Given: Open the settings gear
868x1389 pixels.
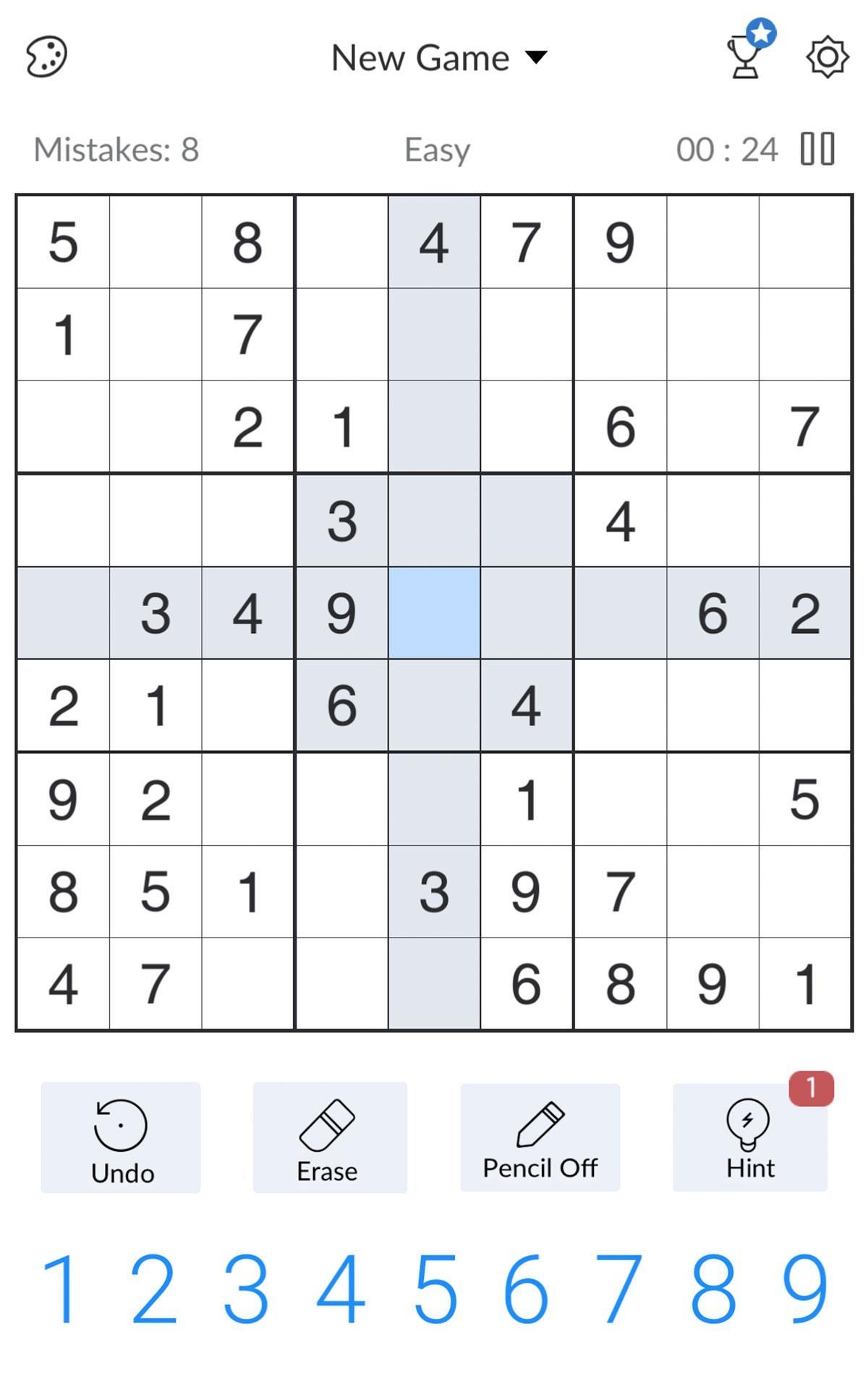Looking at the screenshot, I should click(x=827, y=56).
